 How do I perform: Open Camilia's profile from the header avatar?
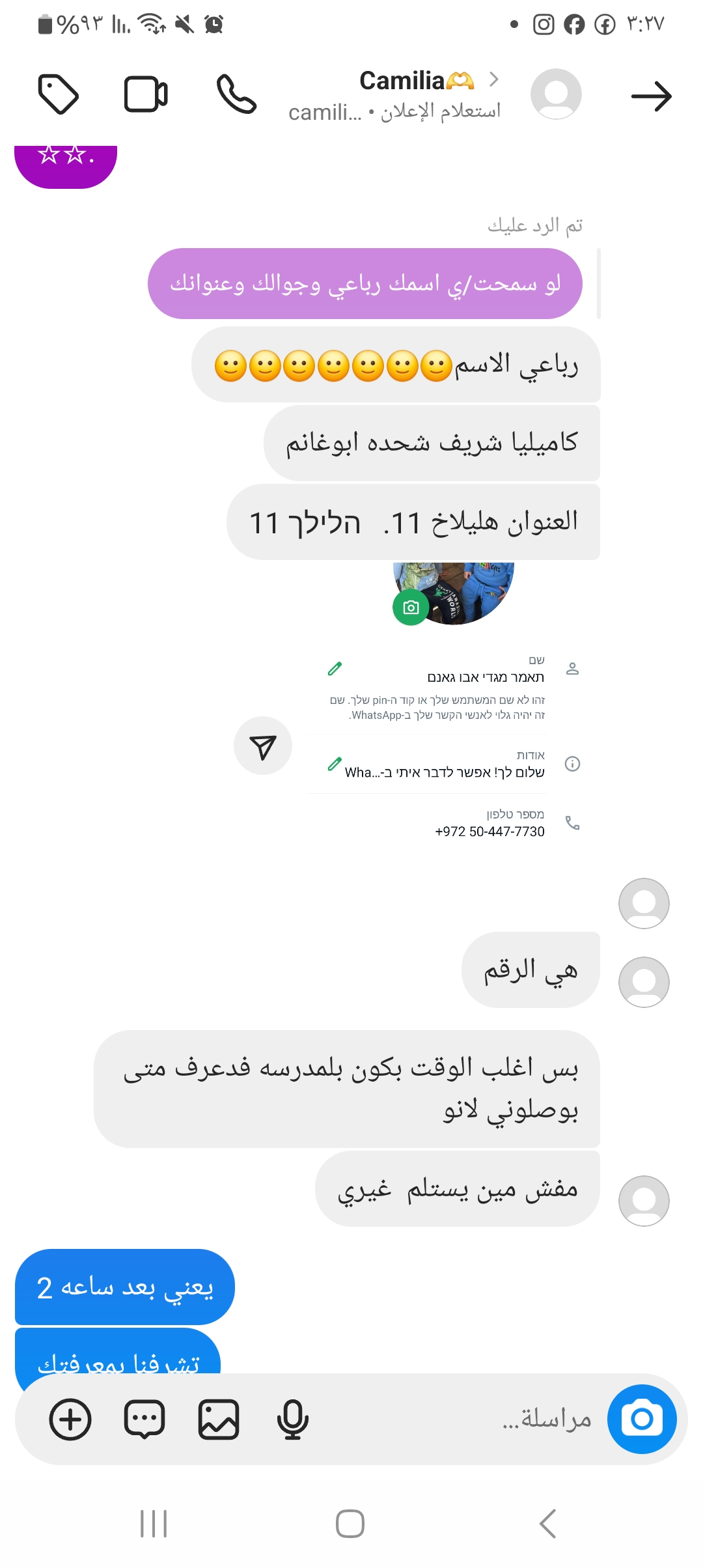[x=555, y=94]
